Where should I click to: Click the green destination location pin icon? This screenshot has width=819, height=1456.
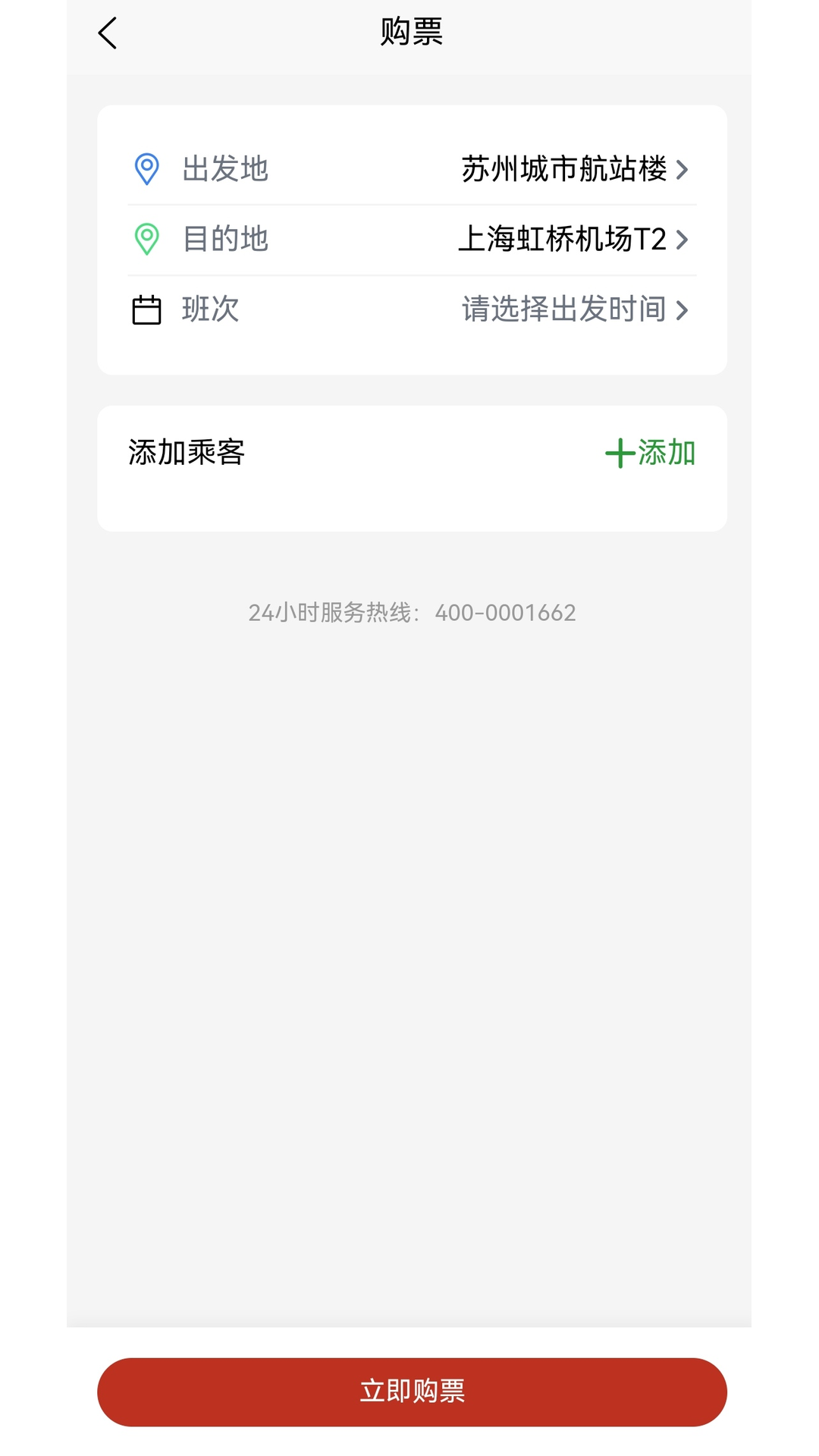click(146, 240)
